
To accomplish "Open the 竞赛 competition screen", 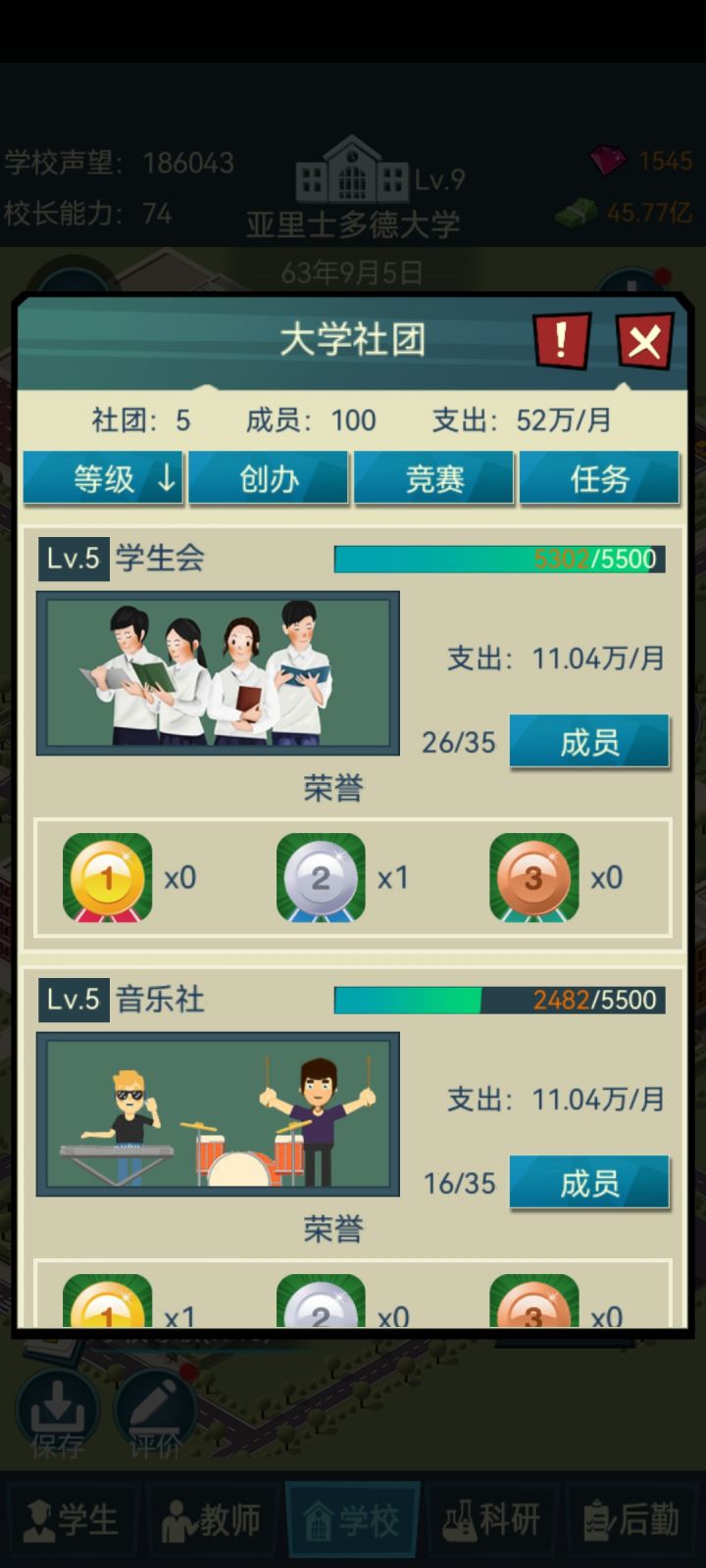I will tap(433, 478).
